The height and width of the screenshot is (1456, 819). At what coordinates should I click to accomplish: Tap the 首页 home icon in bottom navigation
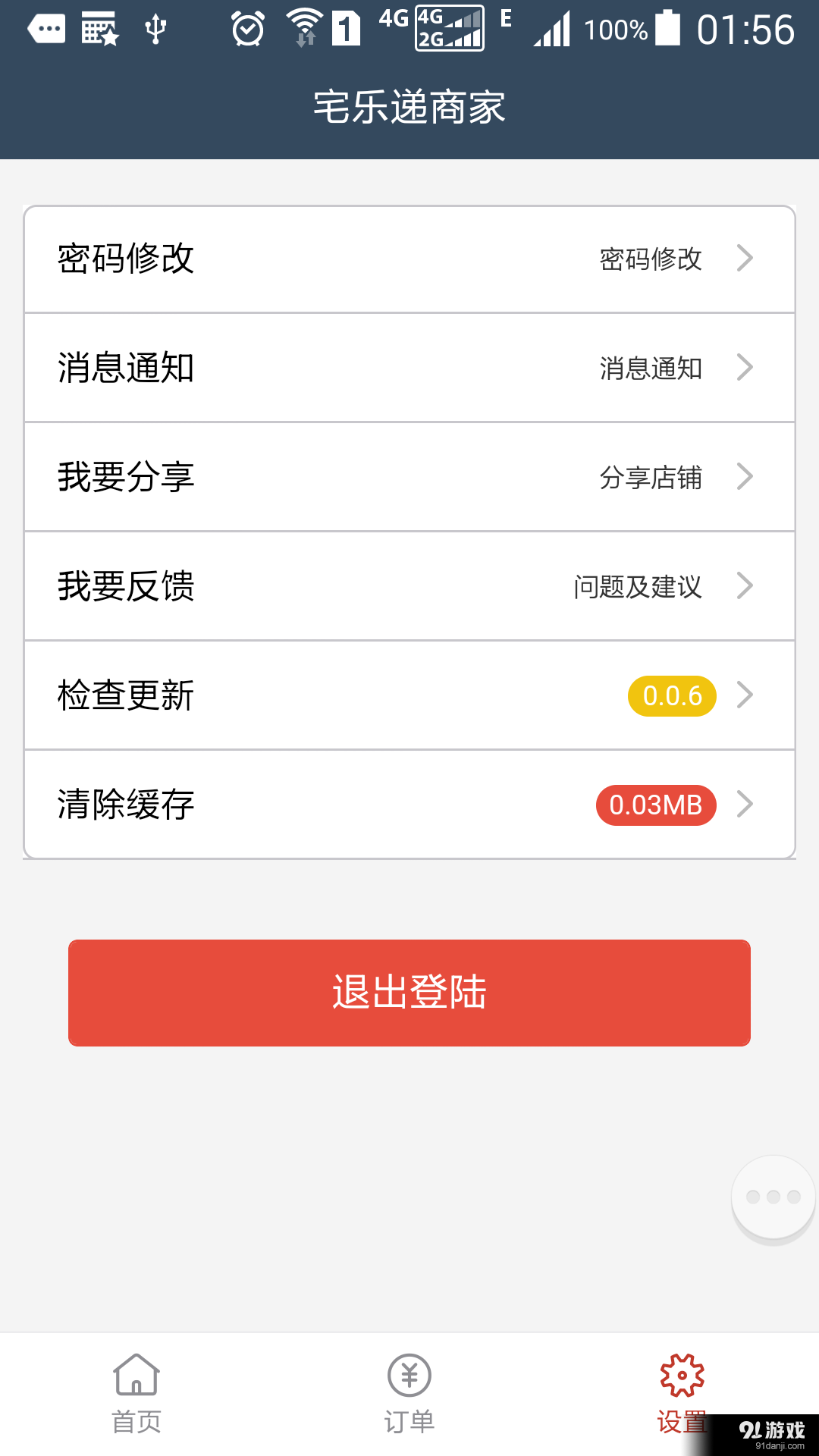pyautogui.click(x=135, y=1375)
